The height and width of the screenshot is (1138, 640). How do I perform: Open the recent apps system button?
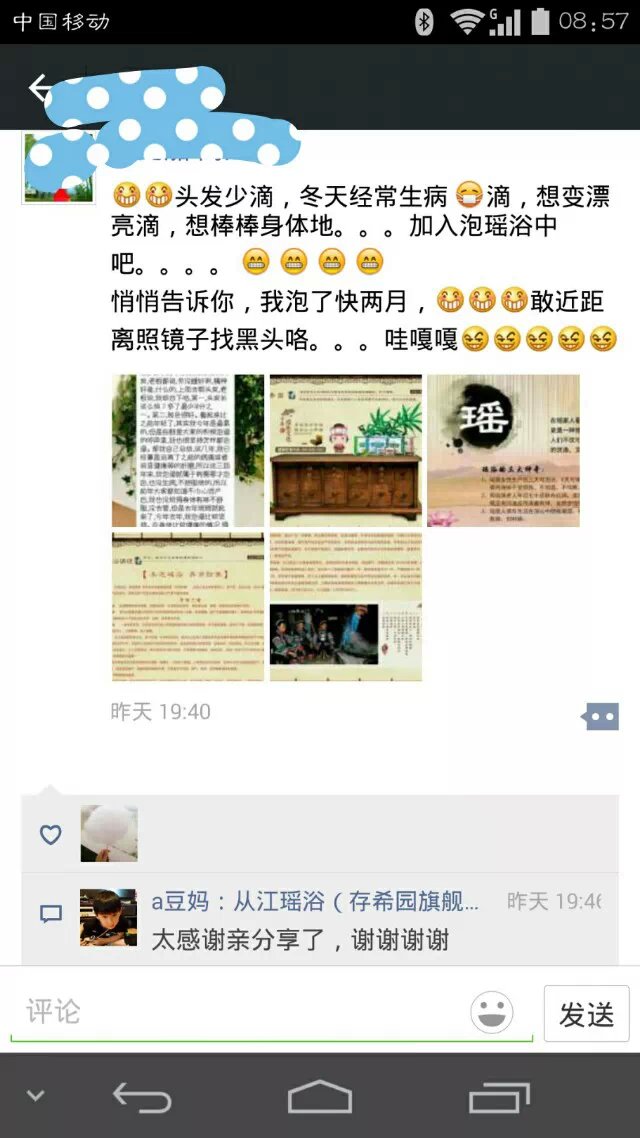click(499, 1097)
